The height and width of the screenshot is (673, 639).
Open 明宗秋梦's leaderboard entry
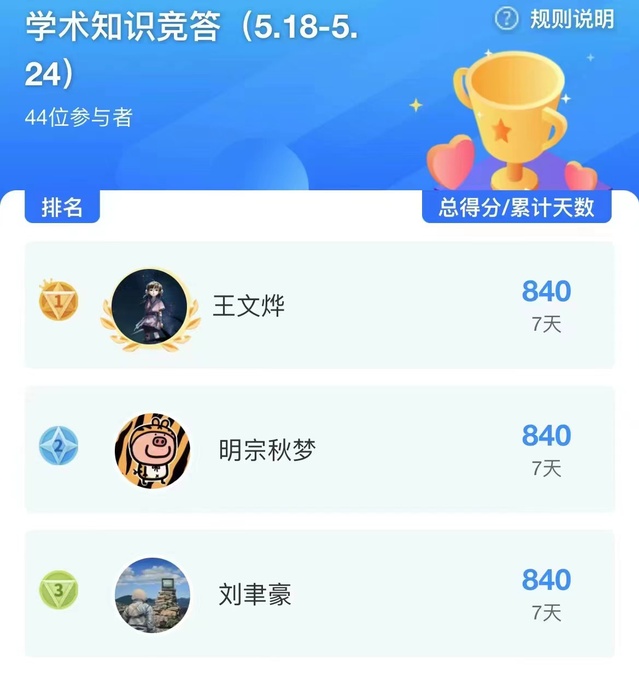pos(319,449)
